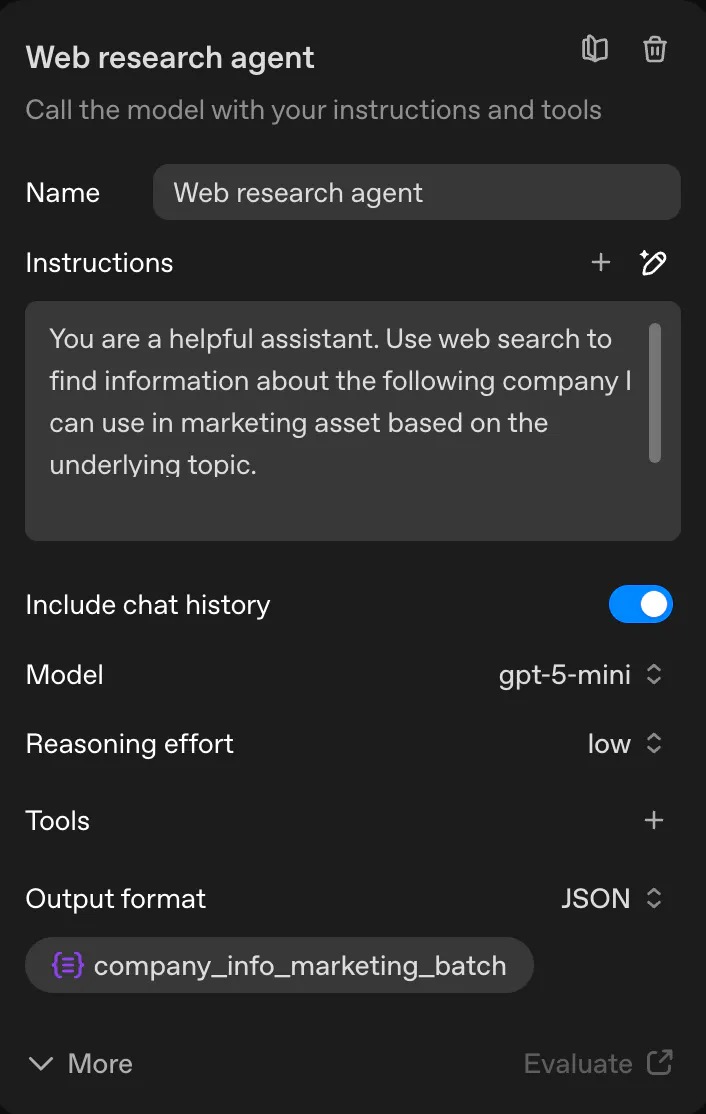Change the gpt-5-mini model selection
Image resolution: width=706 pixels, height=1114 pixels.
[x=580, y=675]
